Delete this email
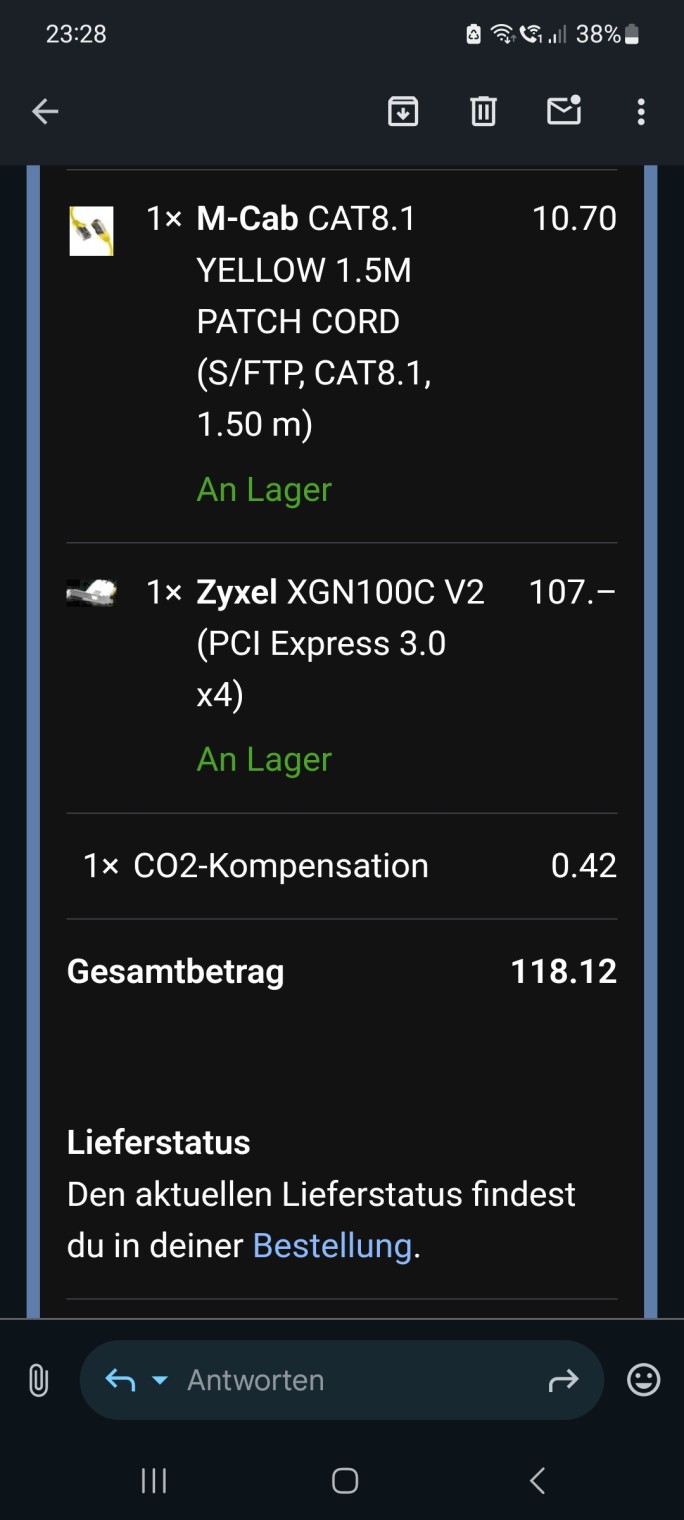The width and height of the screenshot is (684, 1520). coord(483,112)
